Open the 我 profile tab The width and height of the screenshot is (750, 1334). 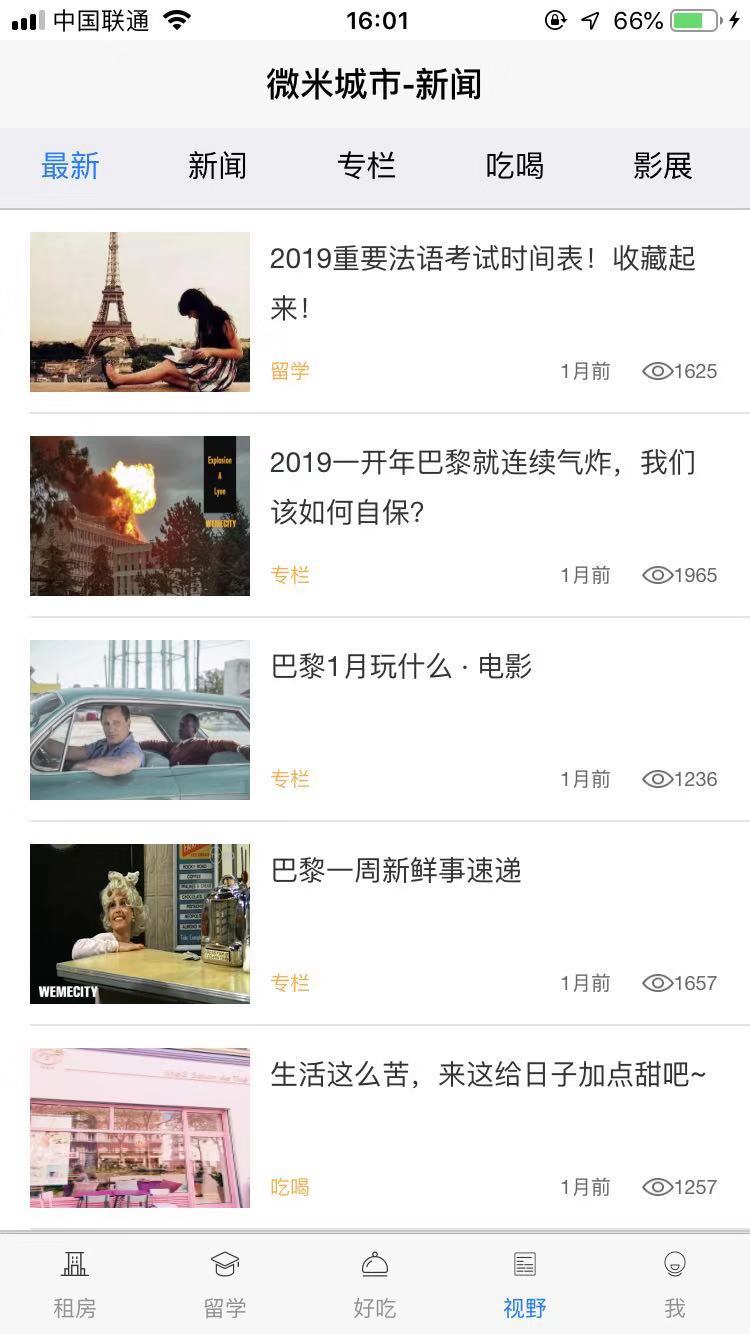click(x=675, y=1284)
